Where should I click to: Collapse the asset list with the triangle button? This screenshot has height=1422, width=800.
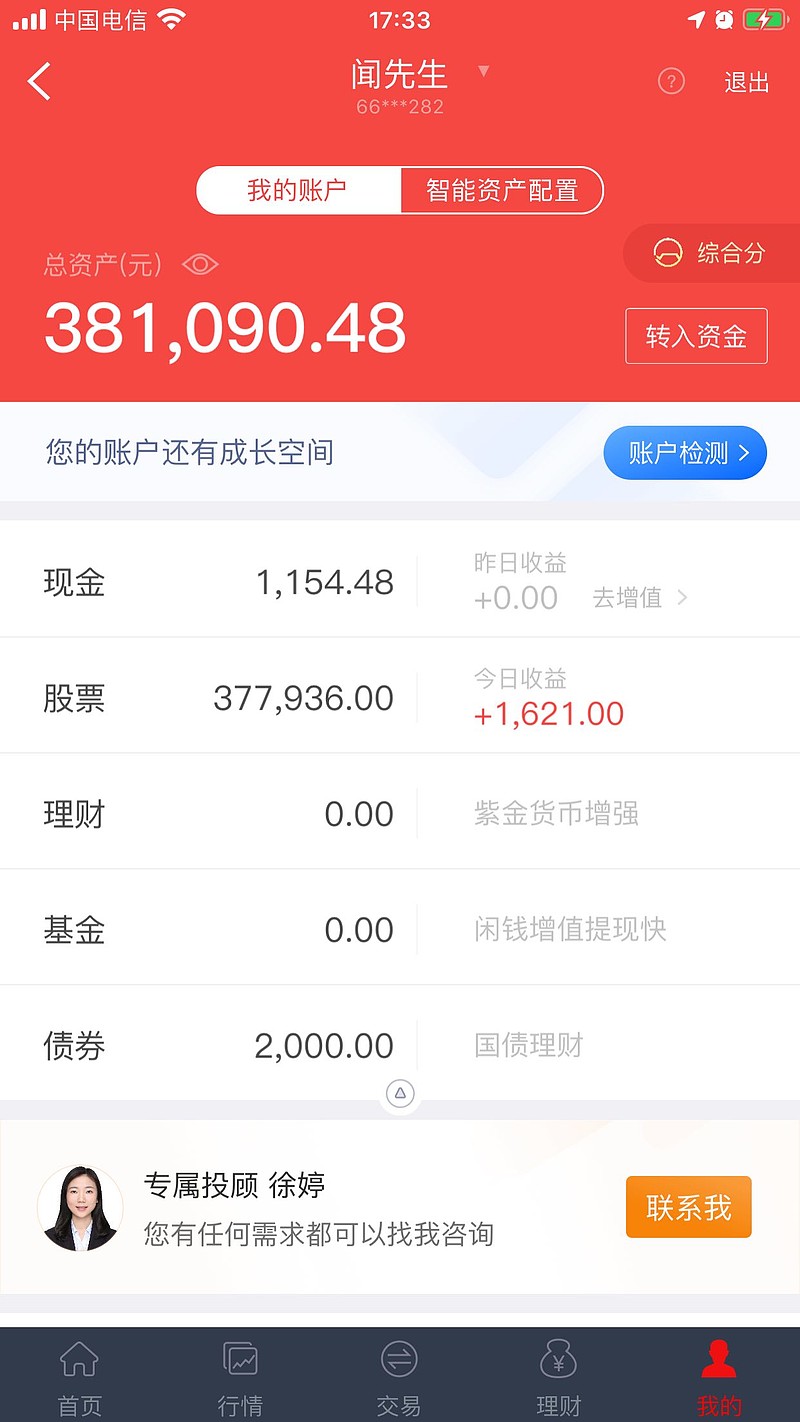[400, 1094]
